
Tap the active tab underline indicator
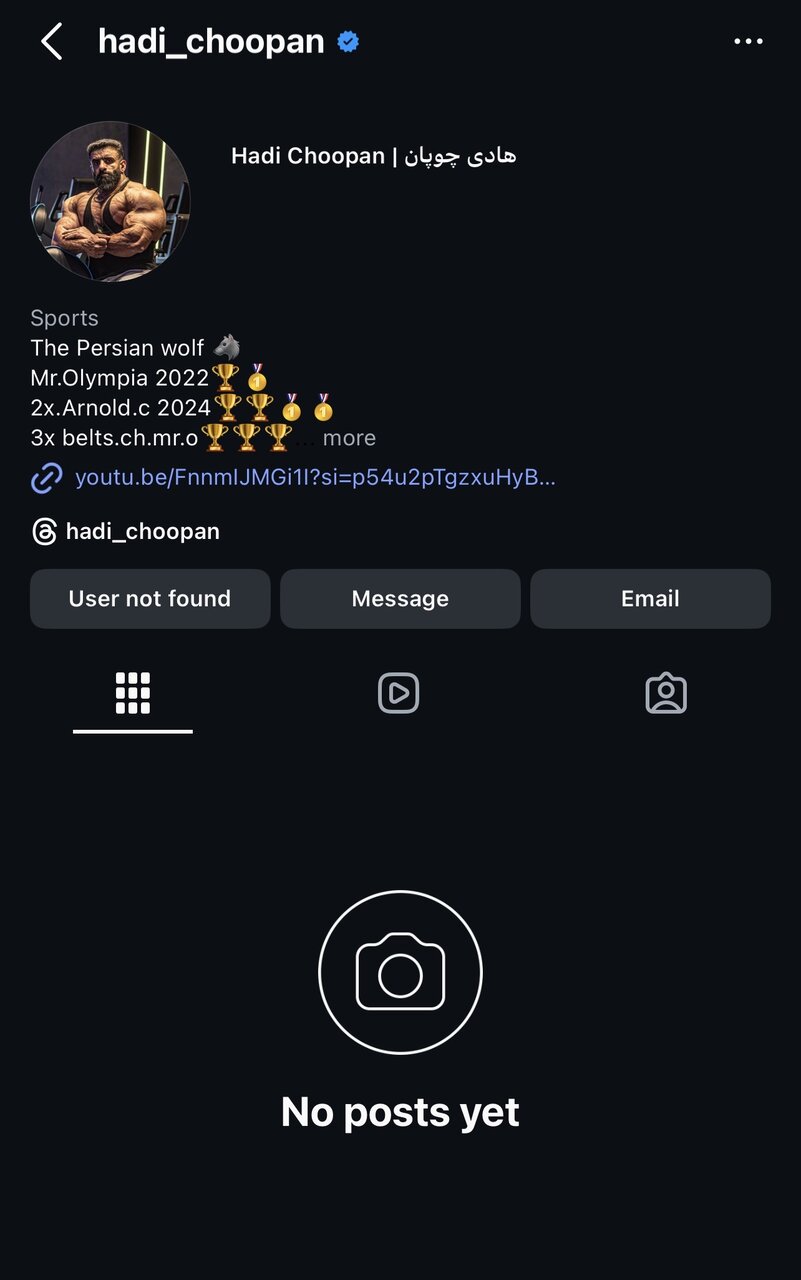(x=133, y=731)
